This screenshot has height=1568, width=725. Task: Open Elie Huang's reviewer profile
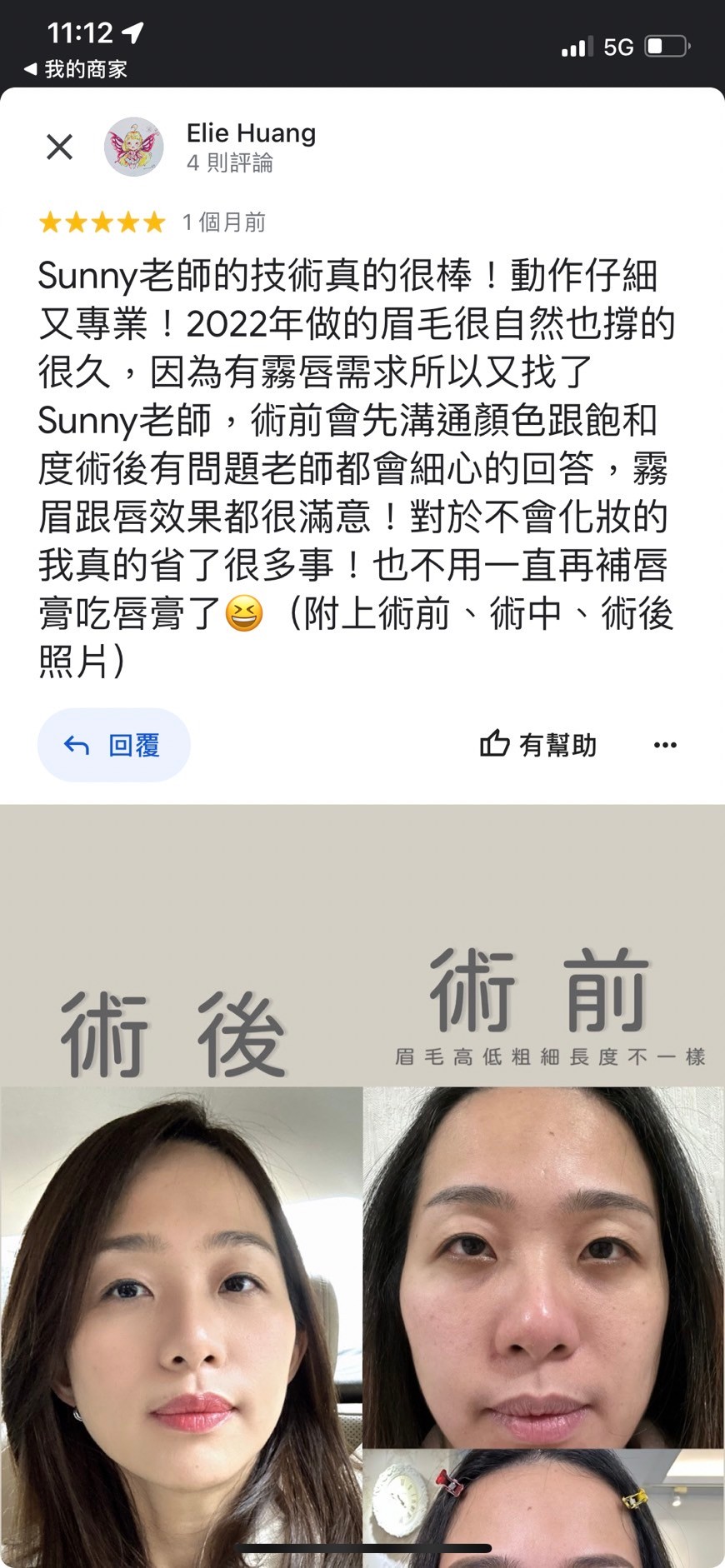pos(250,134)
